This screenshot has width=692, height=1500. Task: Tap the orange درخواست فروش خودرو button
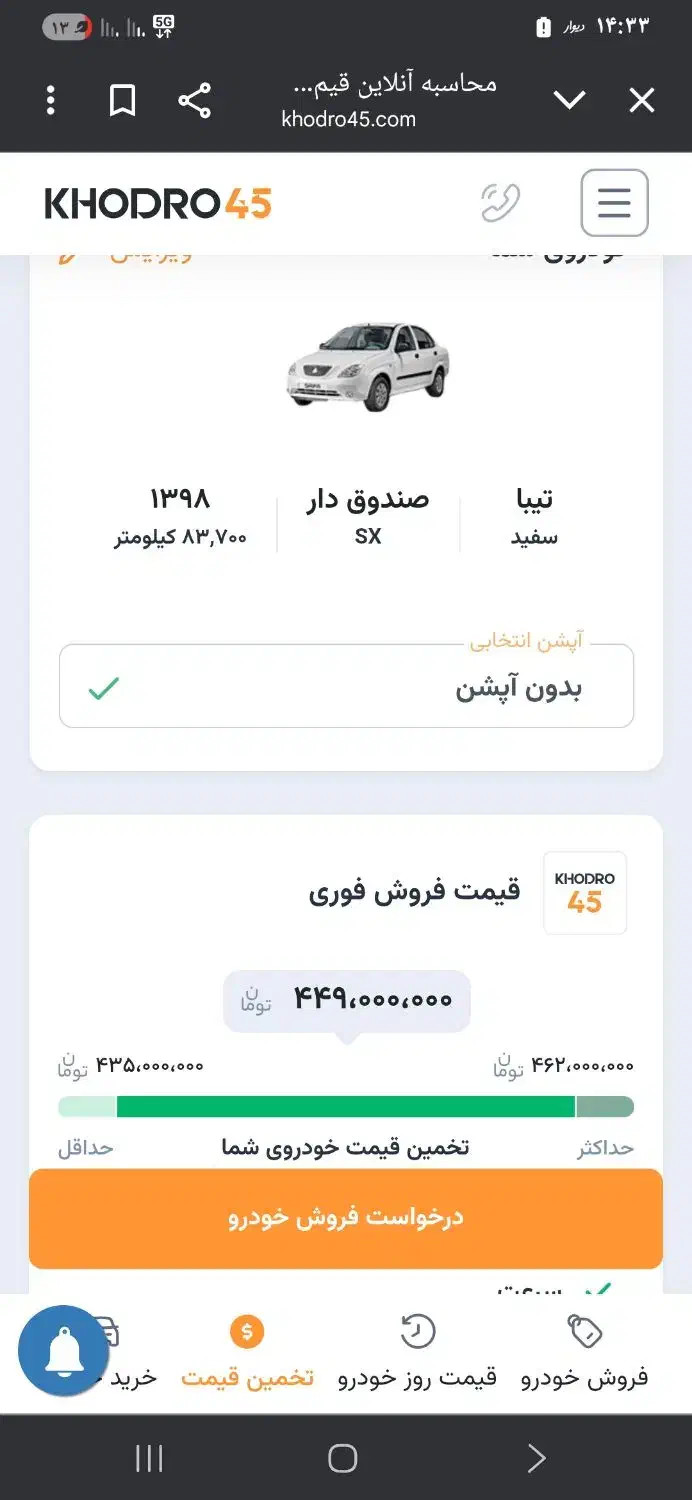click(x=346, y=1218)
